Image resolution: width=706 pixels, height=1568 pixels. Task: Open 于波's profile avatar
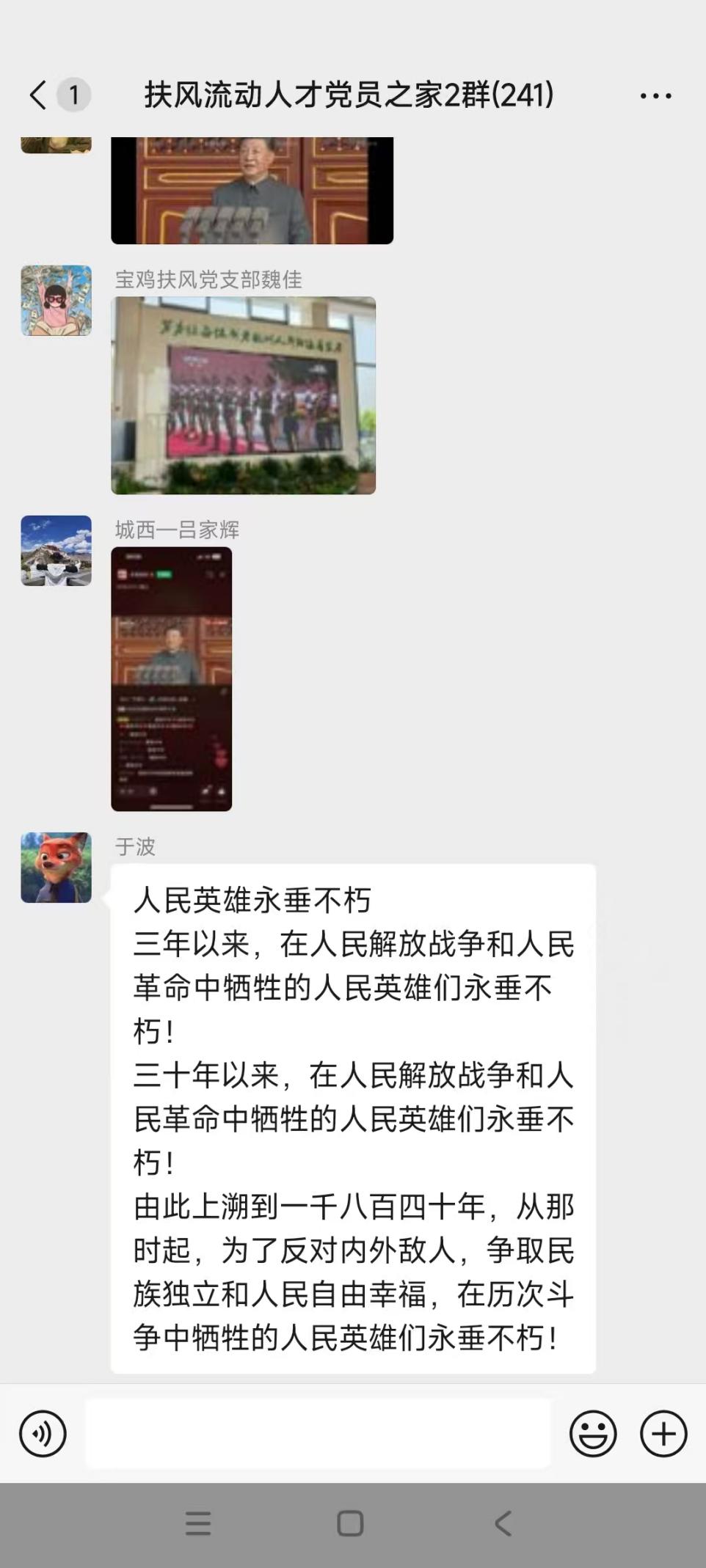57,867
